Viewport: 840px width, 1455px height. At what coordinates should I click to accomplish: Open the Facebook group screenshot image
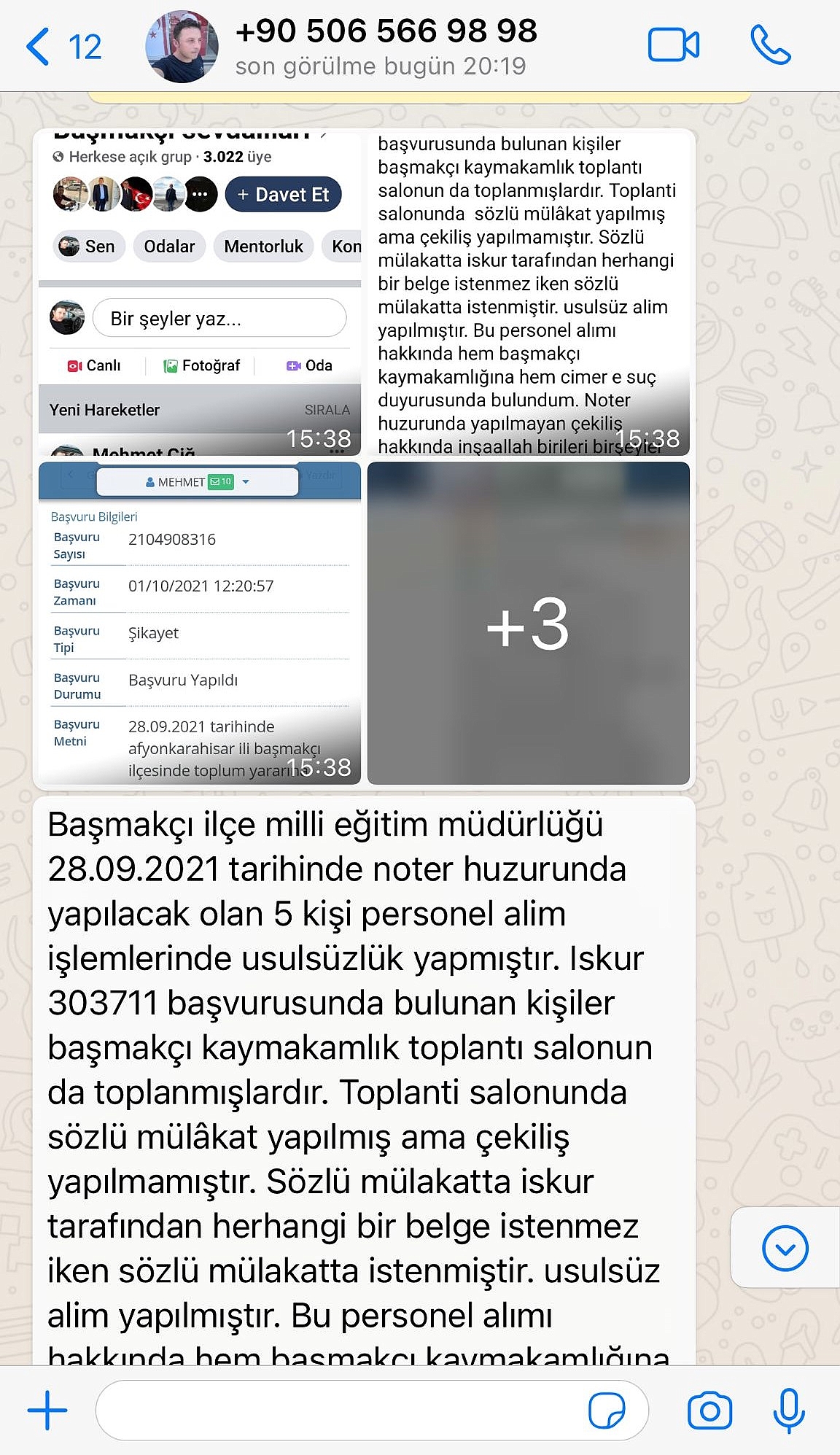click(x=199, y=292)
